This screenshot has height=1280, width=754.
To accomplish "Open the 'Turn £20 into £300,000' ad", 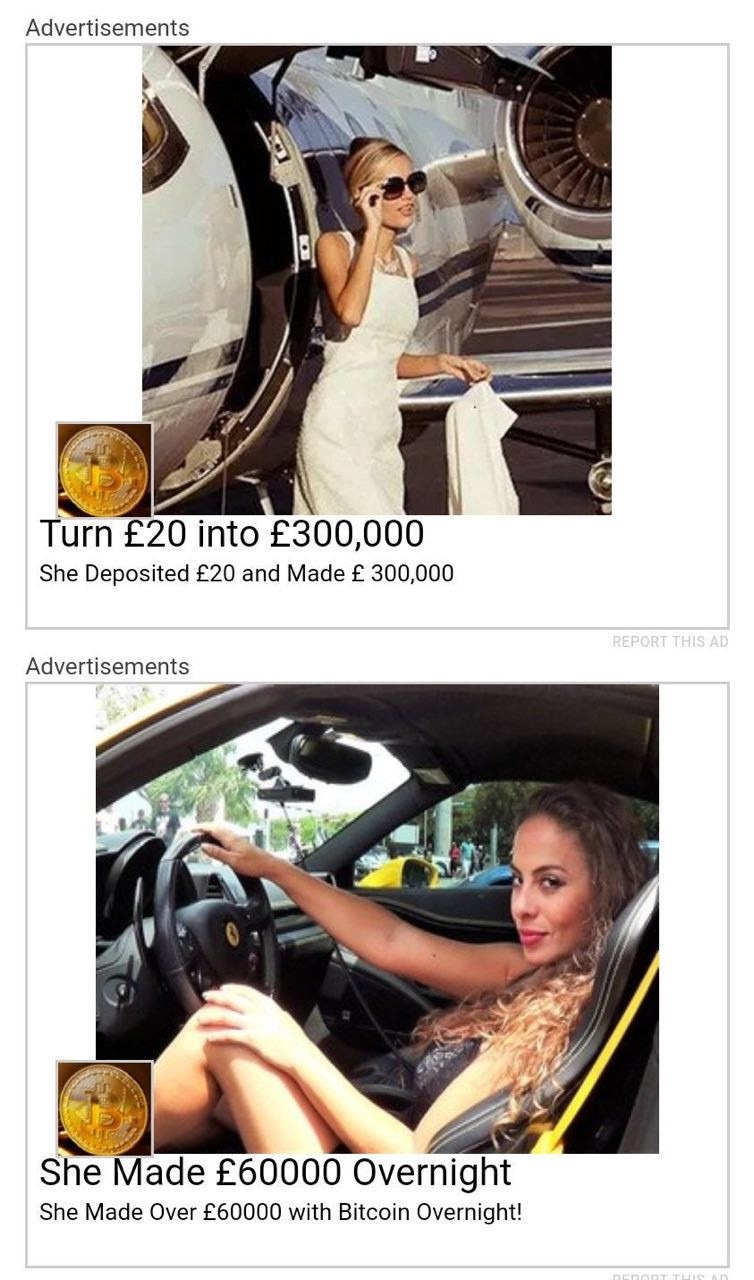I will [x=231, y=534].
